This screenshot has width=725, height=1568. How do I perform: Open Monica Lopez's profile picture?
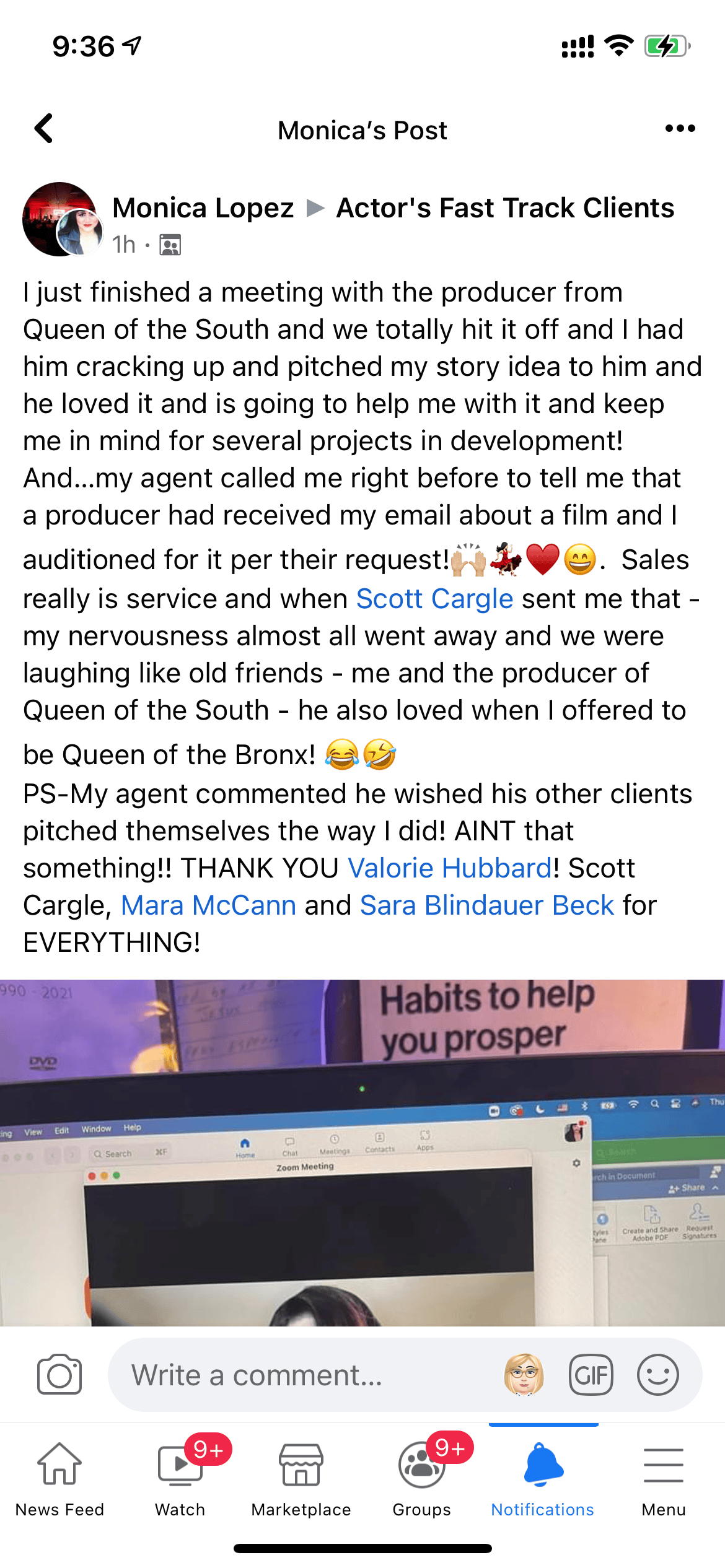61,219
